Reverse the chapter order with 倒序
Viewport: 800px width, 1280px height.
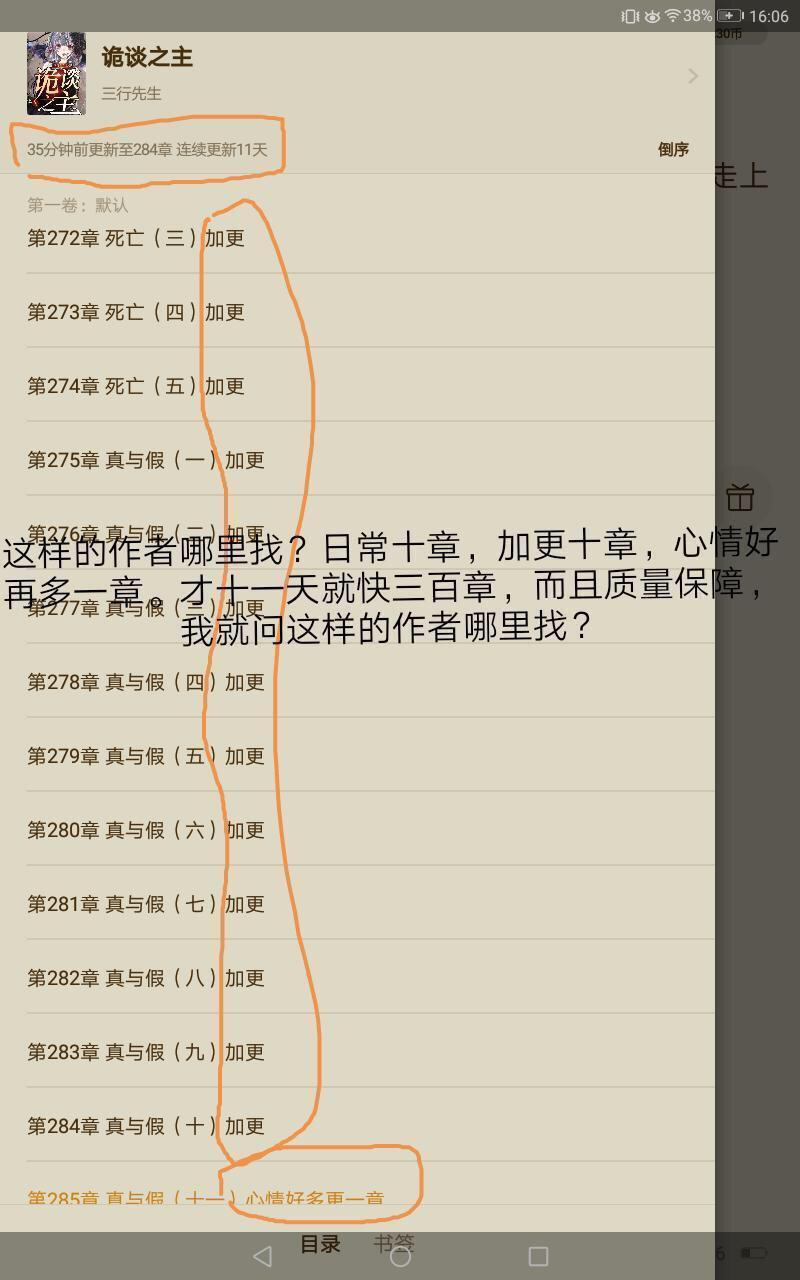point(673,150)
